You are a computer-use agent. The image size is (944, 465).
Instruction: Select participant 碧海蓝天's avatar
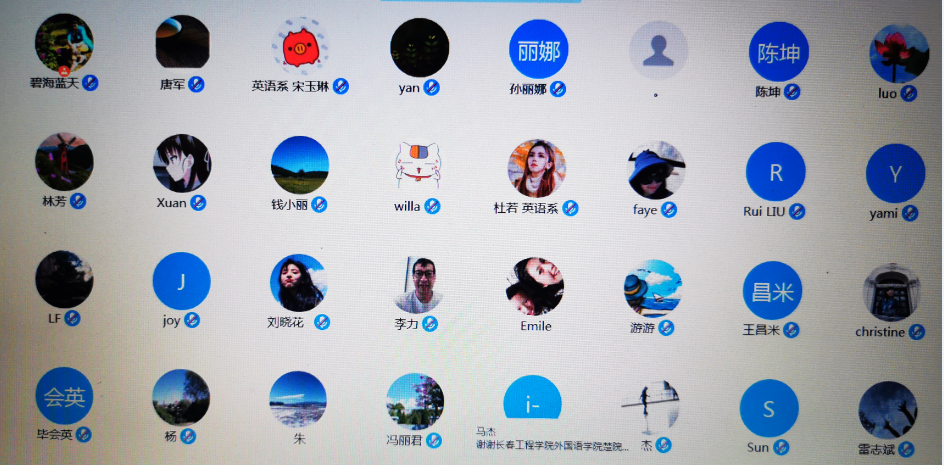click(x=63, y=43)
